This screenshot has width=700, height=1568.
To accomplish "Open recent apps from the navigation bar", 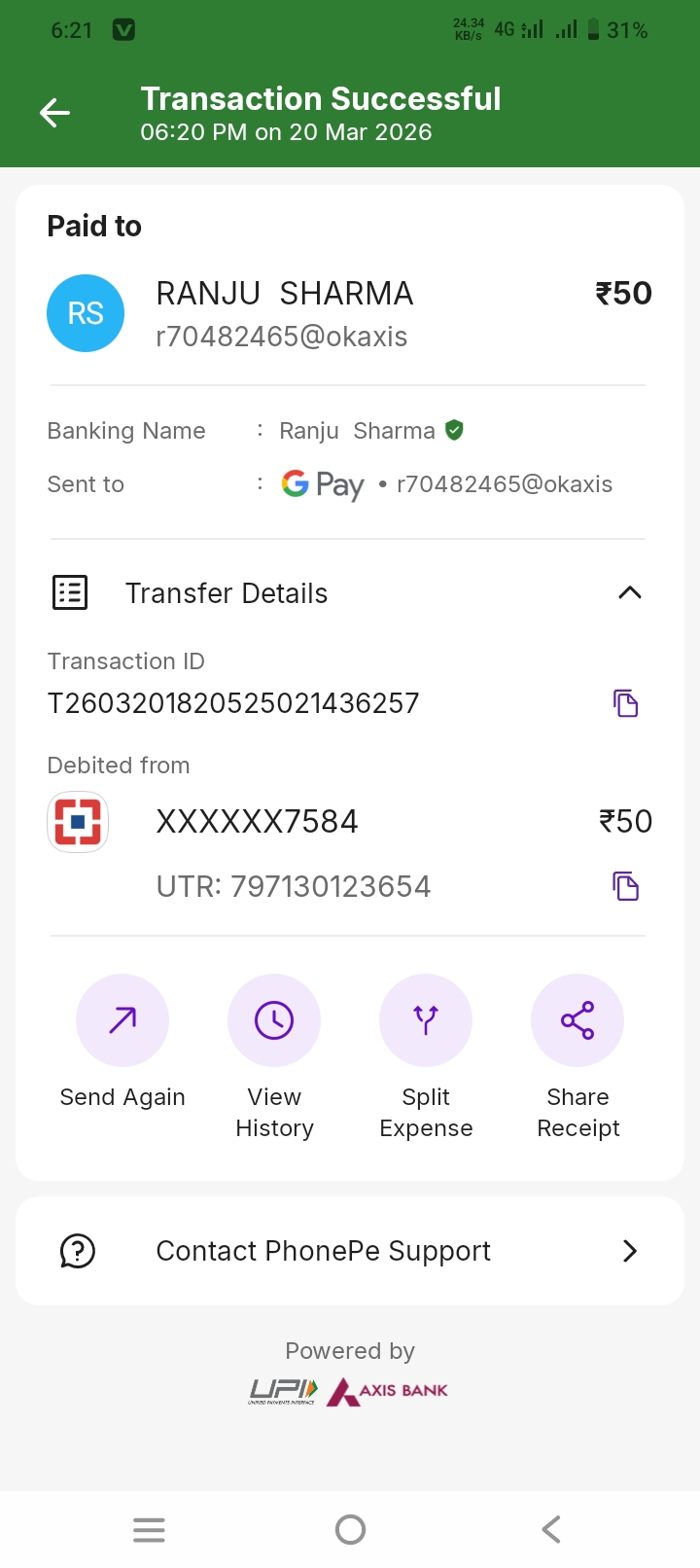I will [x=149, y=1530].
